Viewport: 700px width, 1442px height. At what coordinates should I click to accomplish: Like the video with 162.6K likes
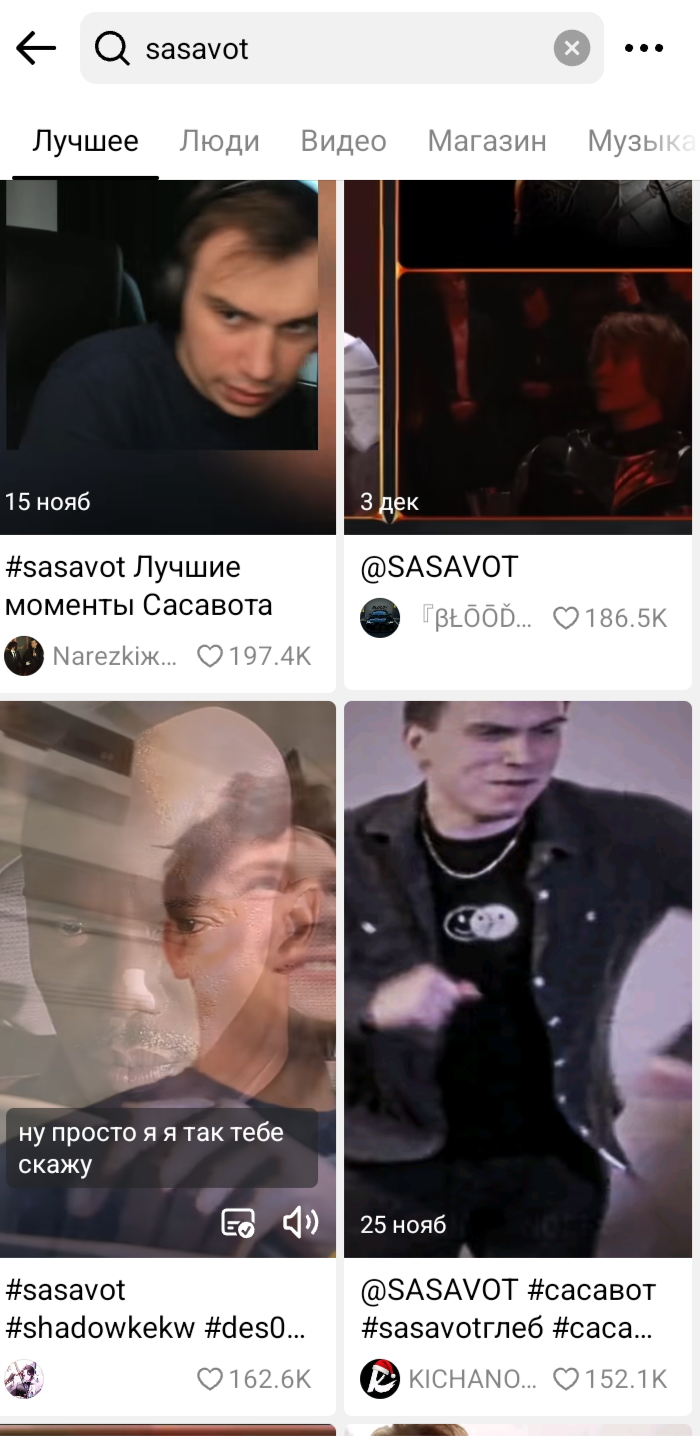point(210,1379)
